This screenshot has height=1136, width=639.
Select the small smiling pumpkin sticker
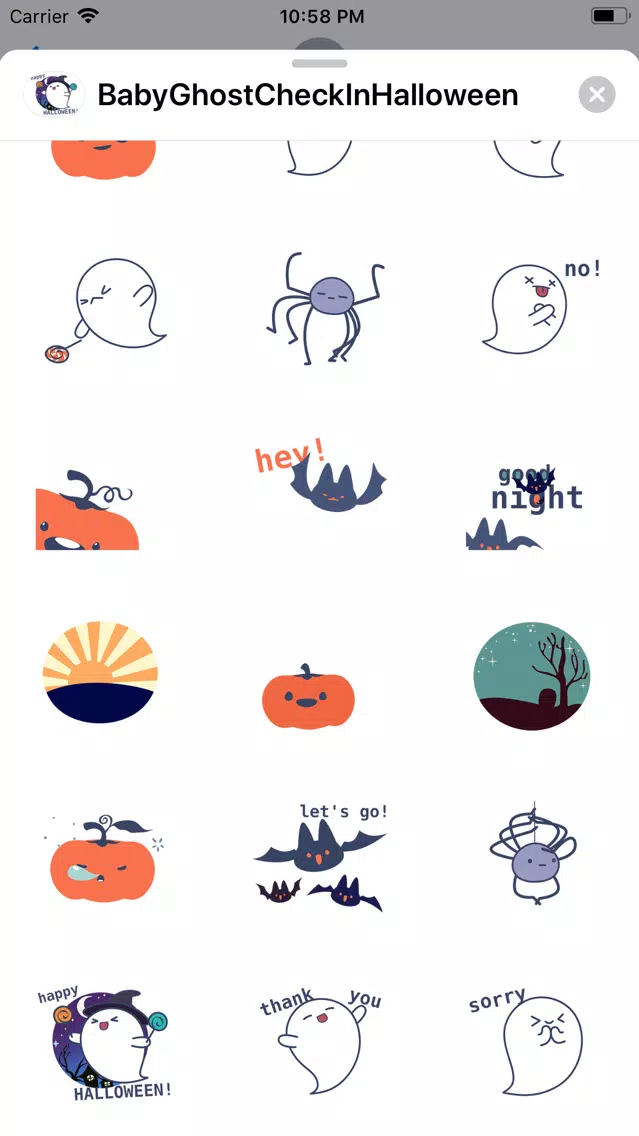pos(309,696)
